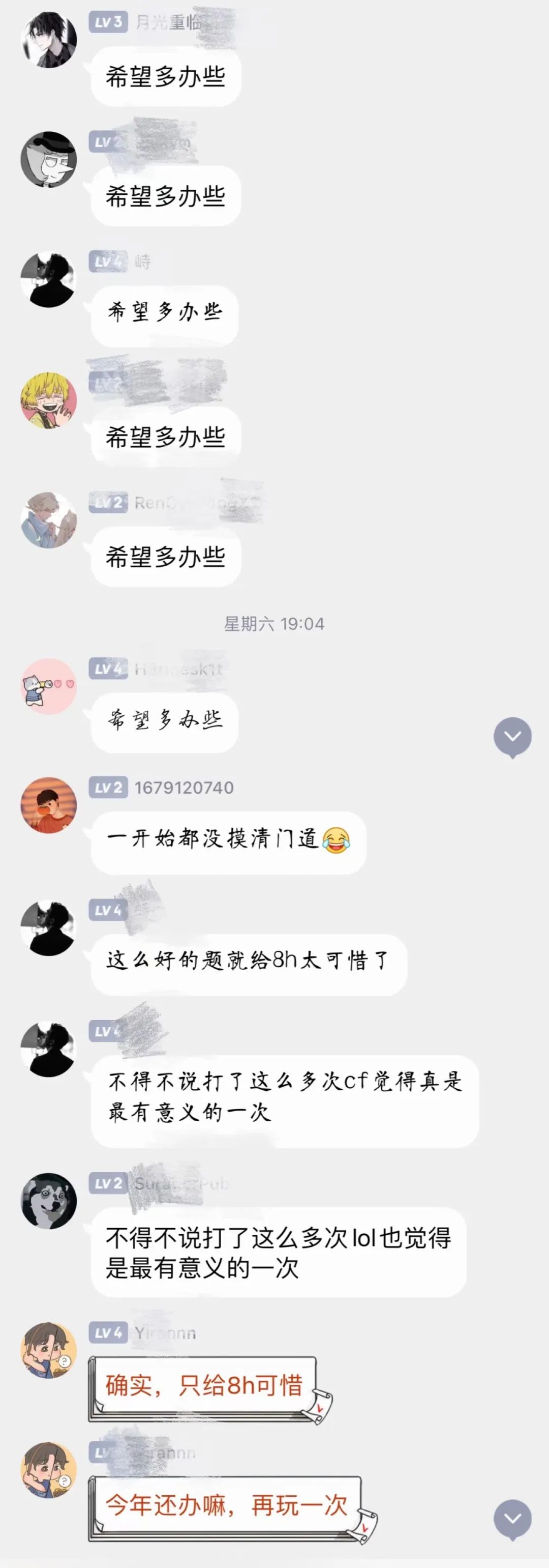Open 月光重临's profile avatar
This screenshot has height=1568, width=549.
coord(49,40)
